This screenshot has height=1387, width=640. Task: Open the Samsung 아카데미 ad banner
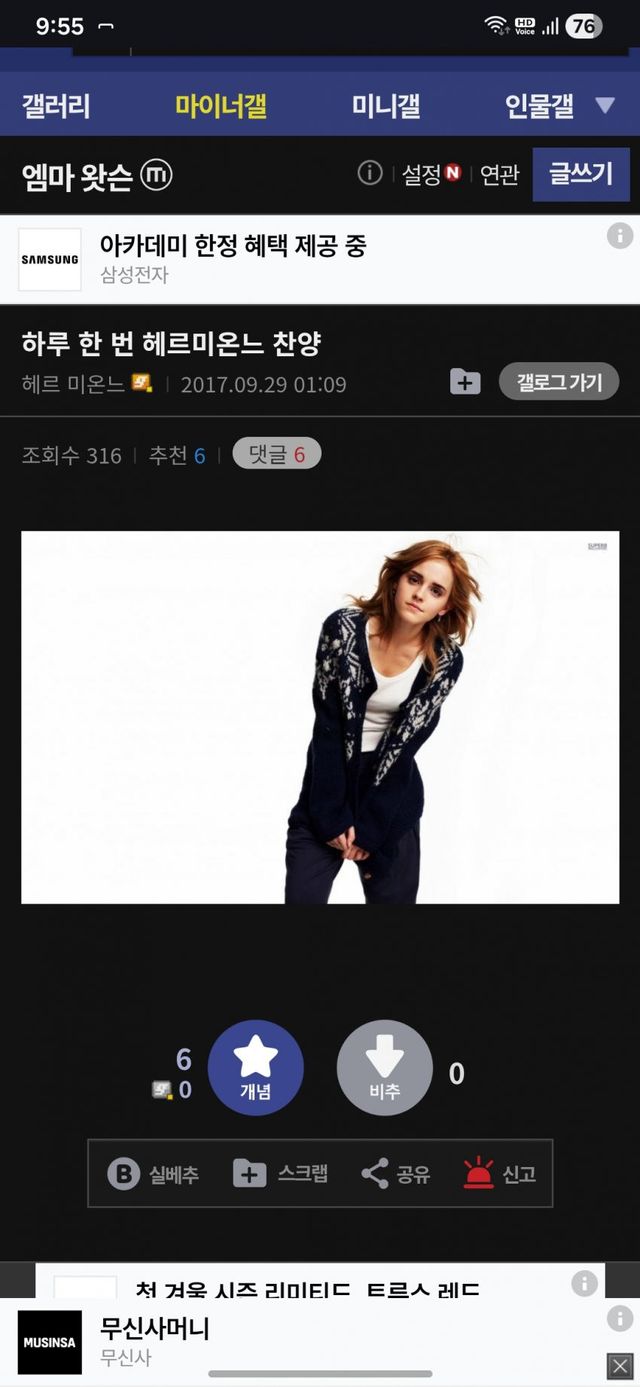(300, 259)
